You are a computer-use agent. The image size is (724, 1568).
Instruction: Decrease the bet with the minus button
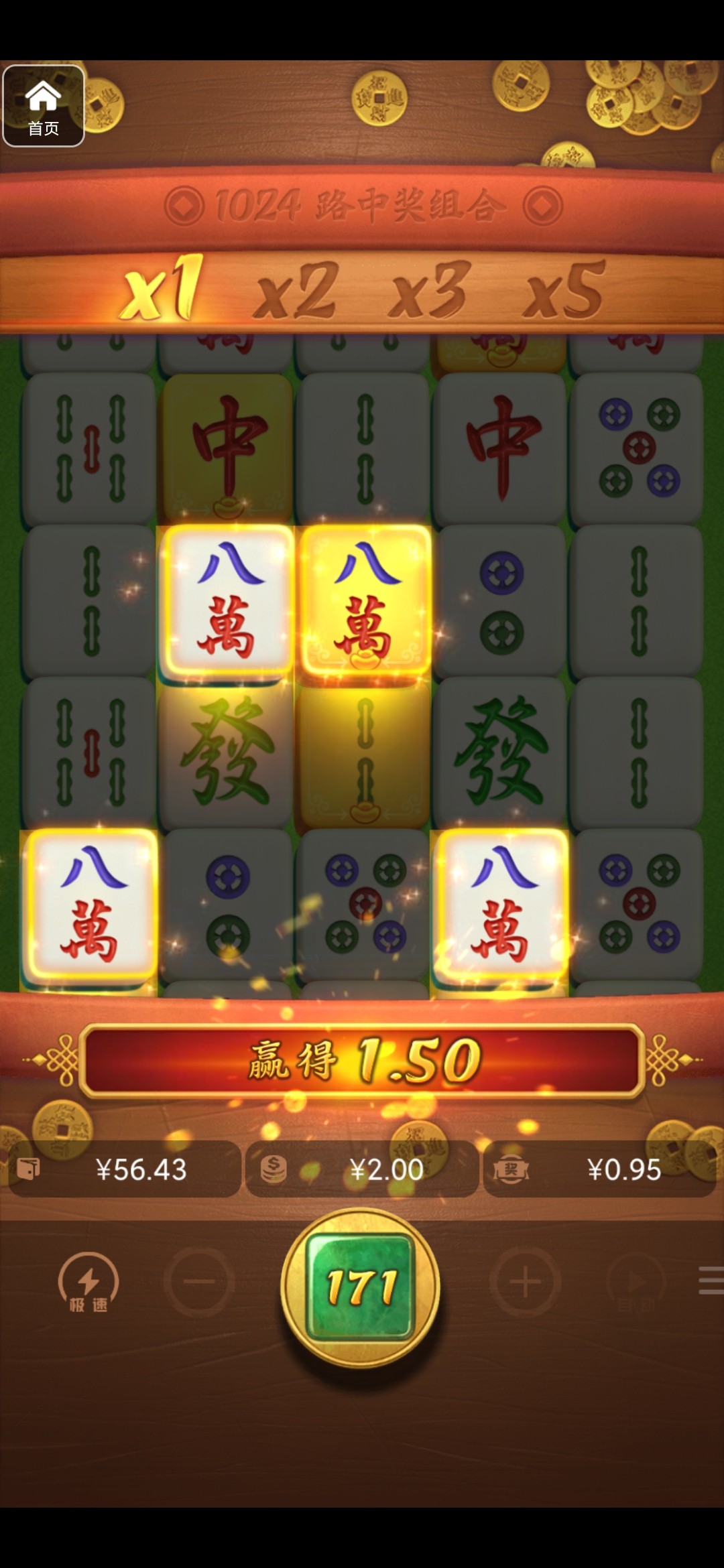coord(199,1282)
